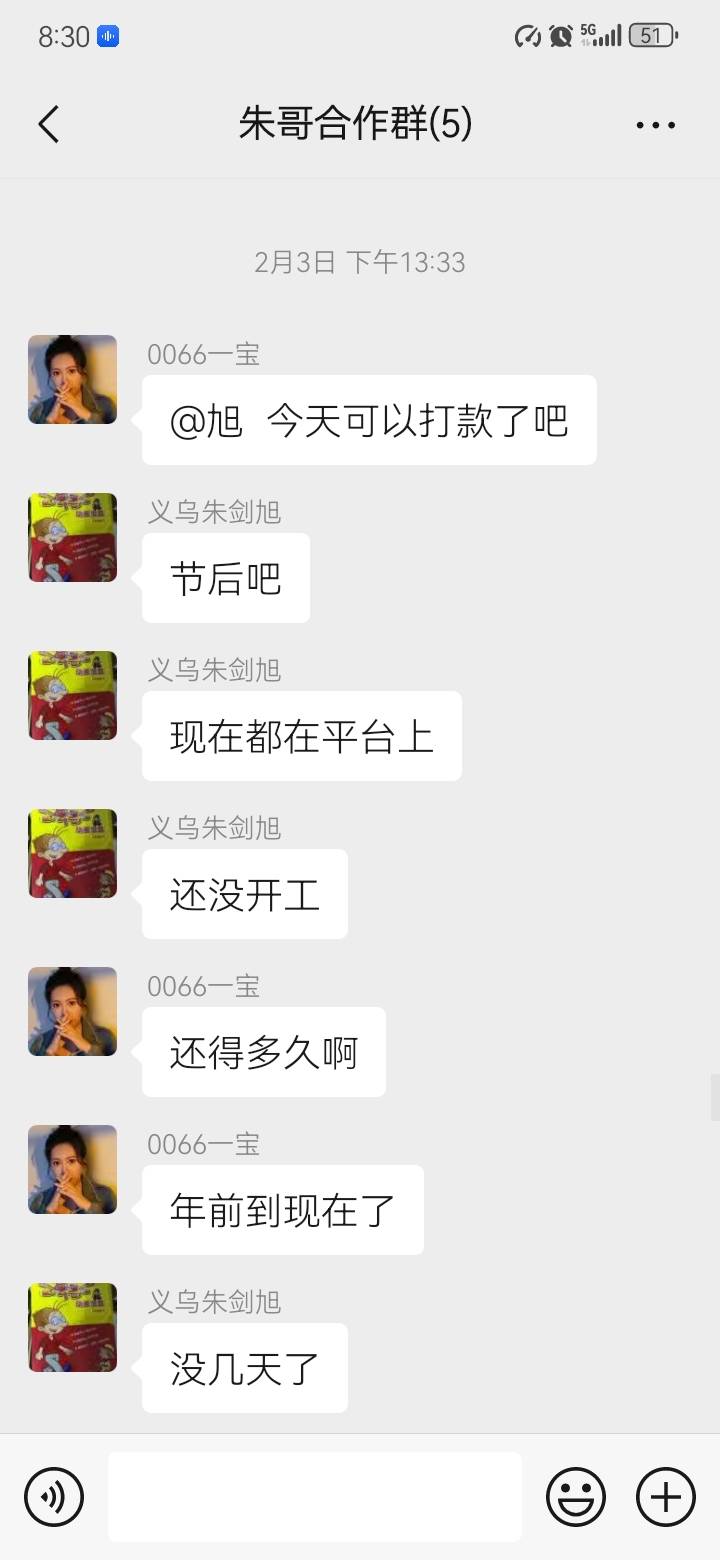Screen dimensions: 720x1560
Task: Focus the message text field
Action: (314, 1497)
